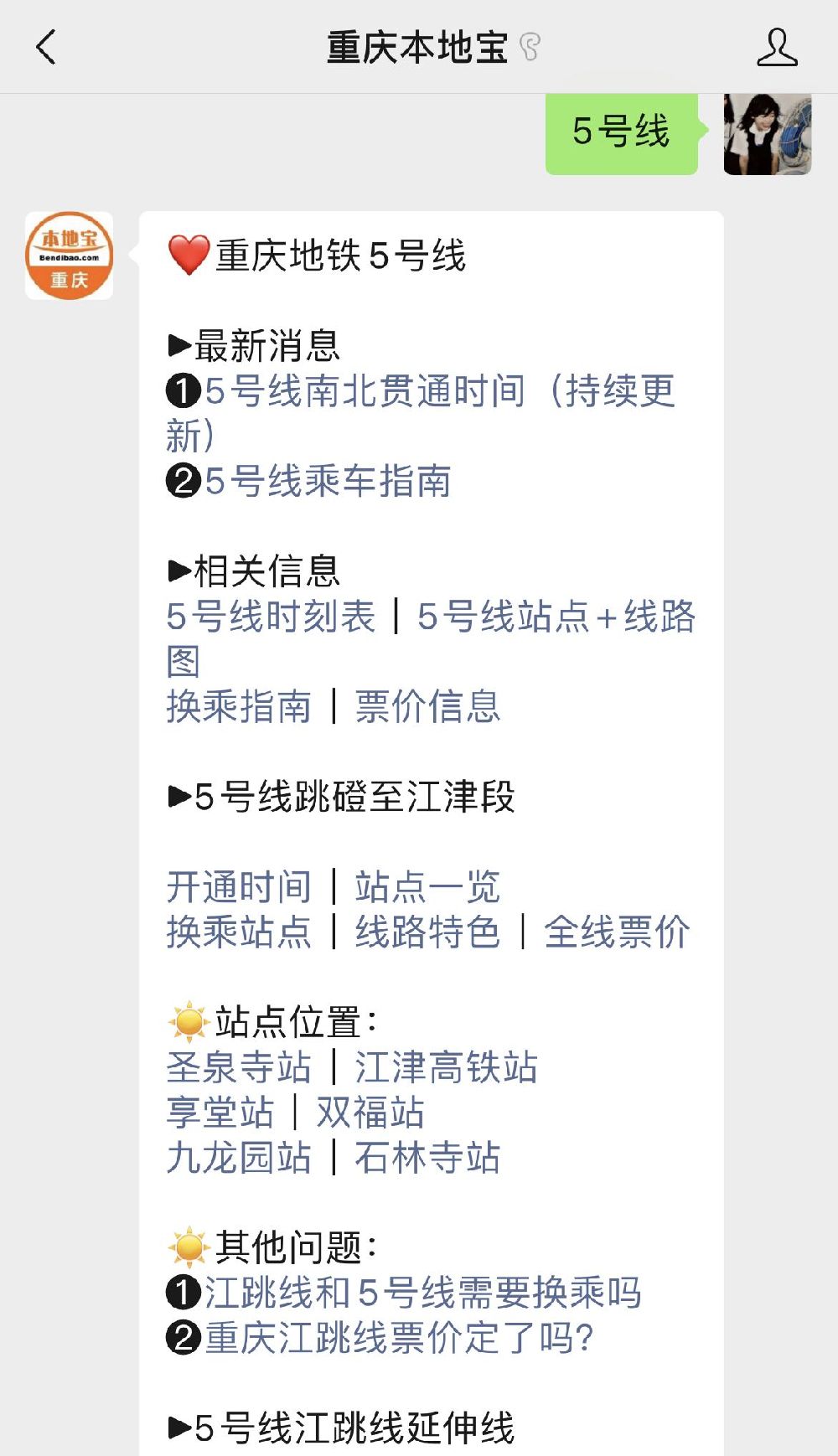Open 江跳线和5号线需要换乘吗 question link
Screen dimensions: 838x1456
pyautogui.click(x=423, y=1293)
